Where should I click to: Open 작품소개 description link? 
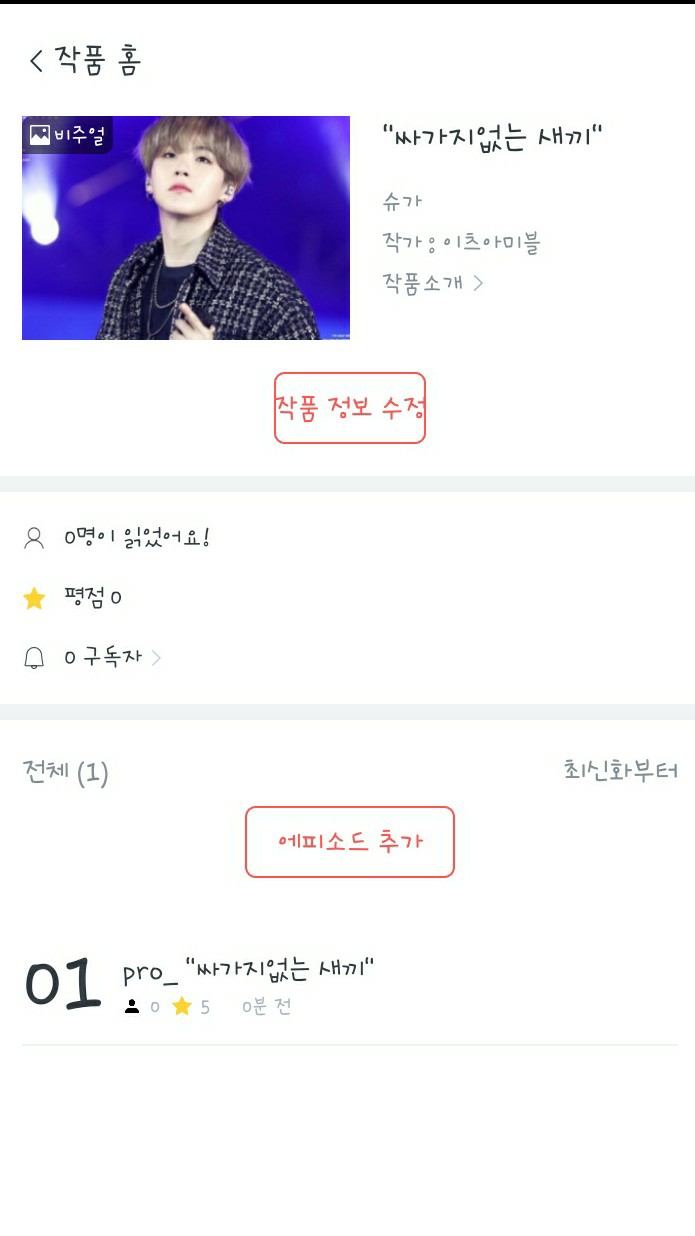click(432, 283)
